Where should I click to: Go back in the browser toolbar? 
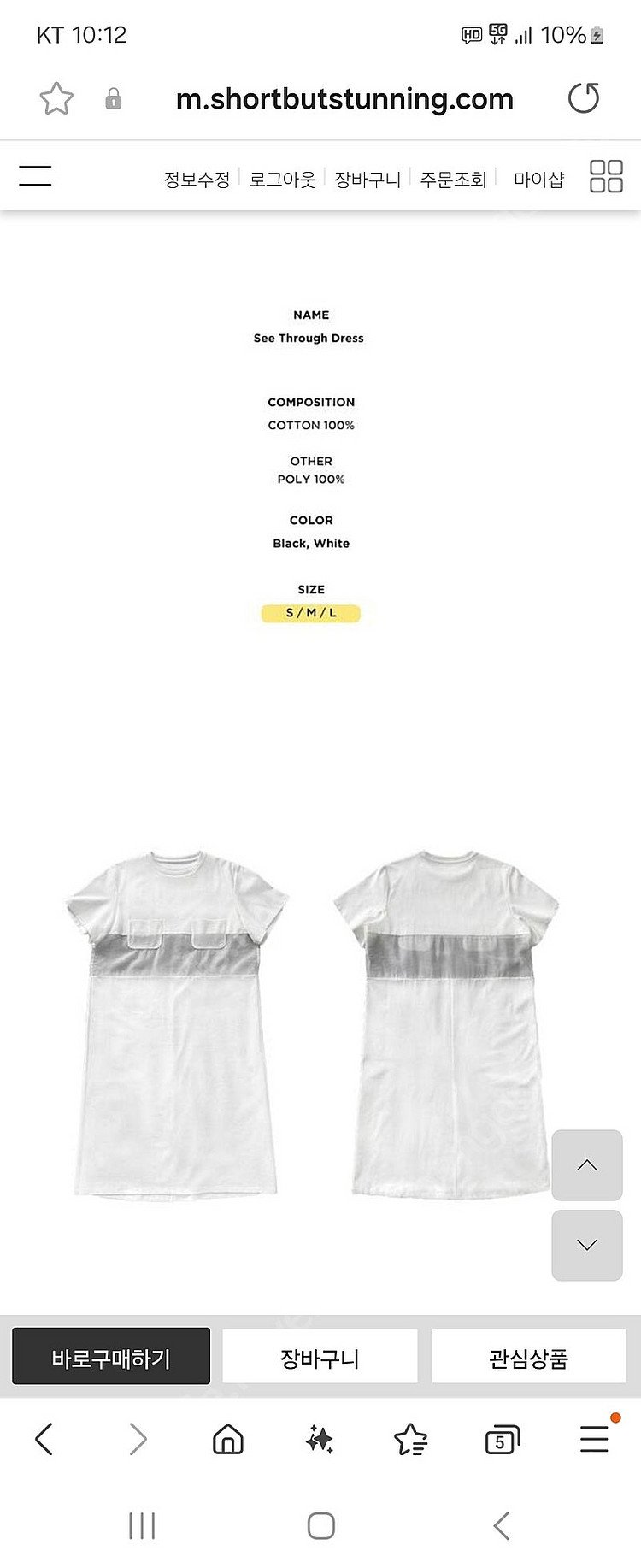(44, 1439)
